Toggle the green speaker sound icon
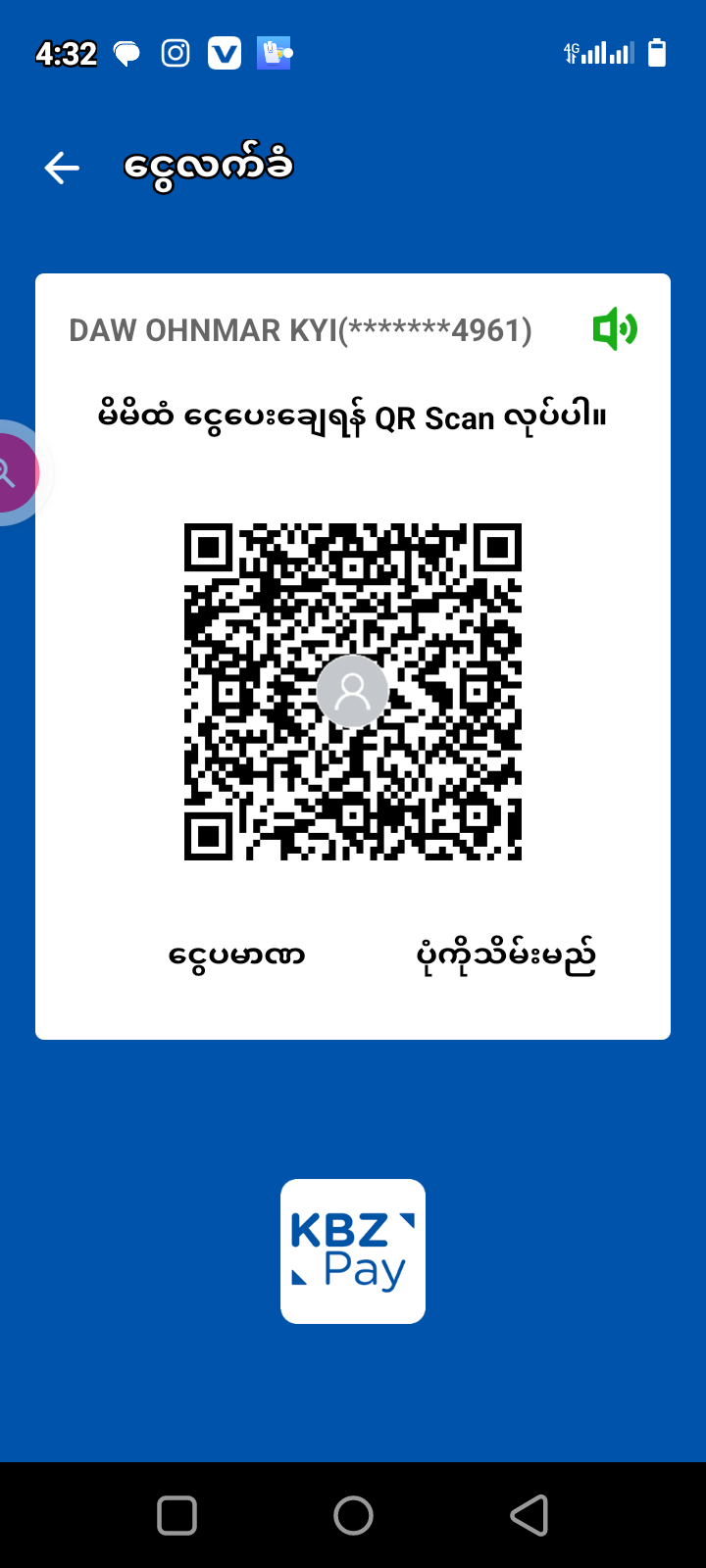Viewport: 706px width, 1568px height. [x=615, y=328]
